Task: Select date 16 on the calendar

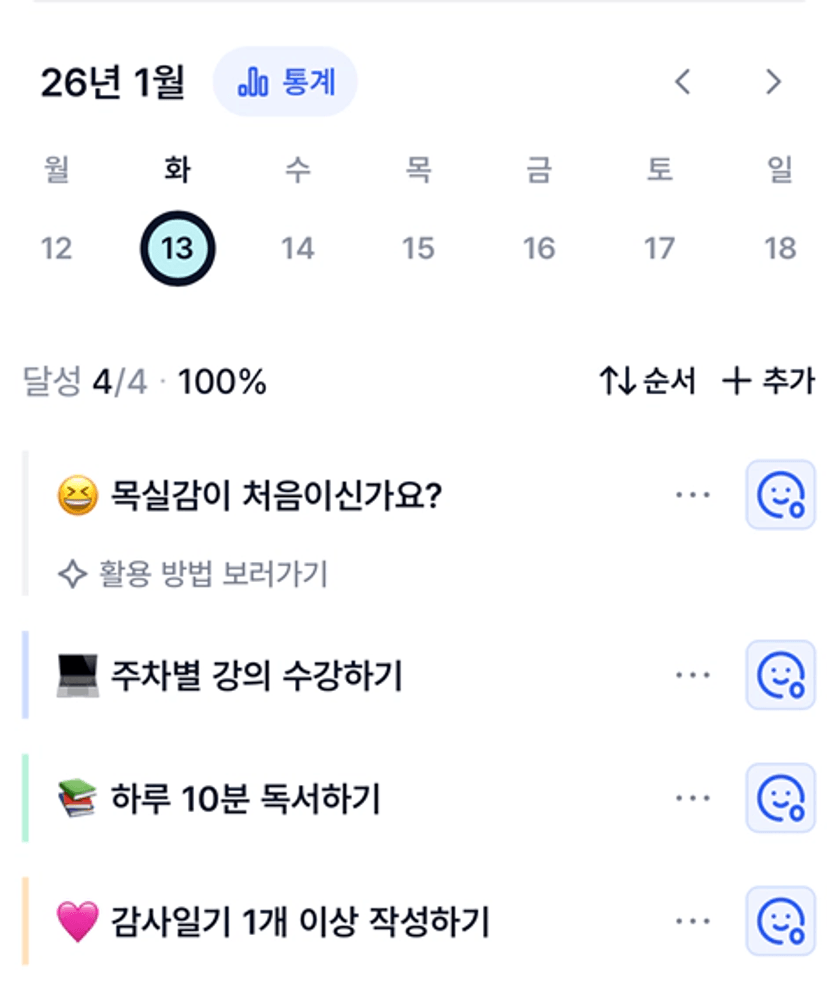Action: (x=539, y=248)
